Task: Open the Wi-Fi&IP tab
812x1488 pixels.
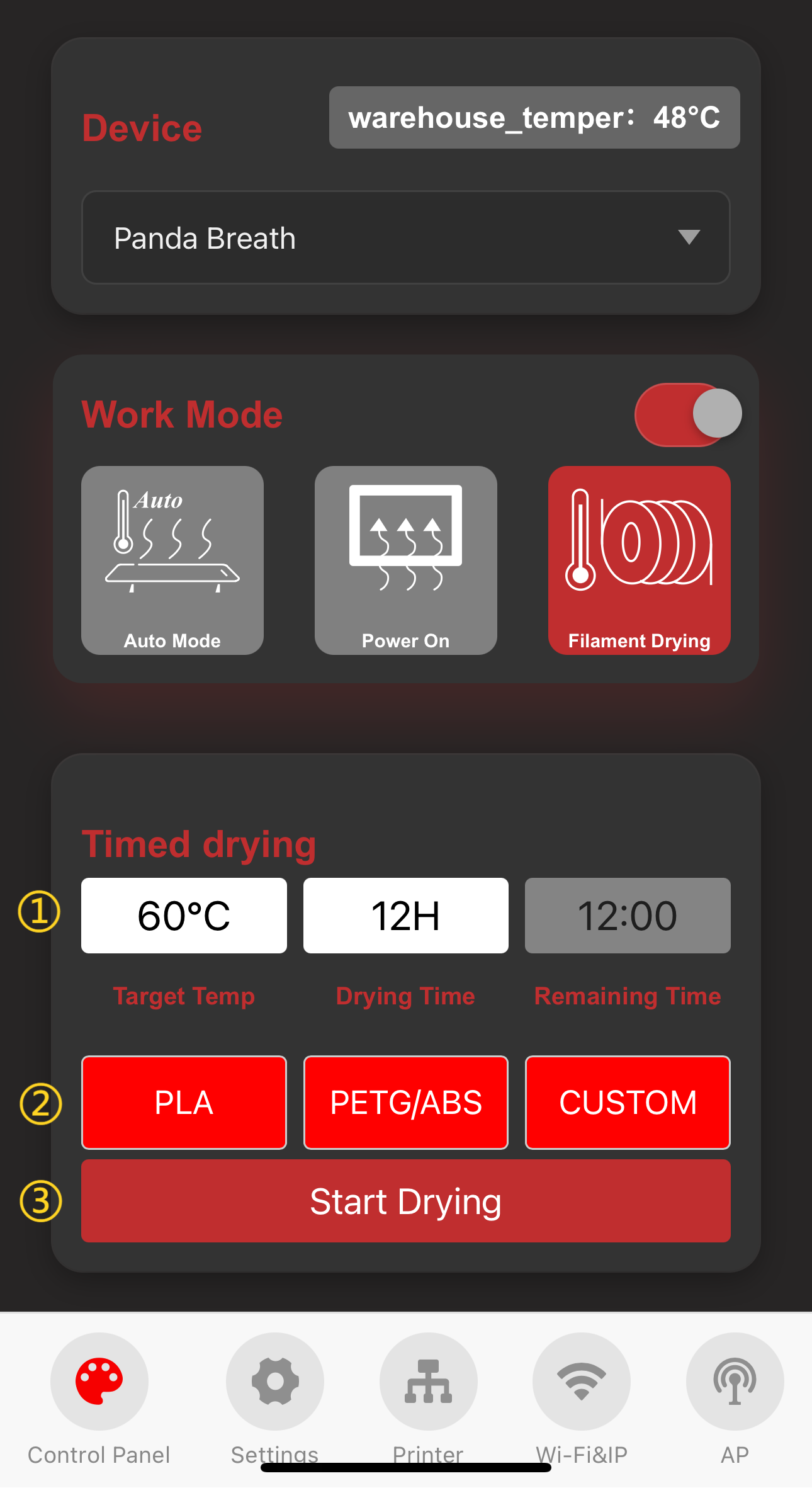Action: pos(582,1382)
